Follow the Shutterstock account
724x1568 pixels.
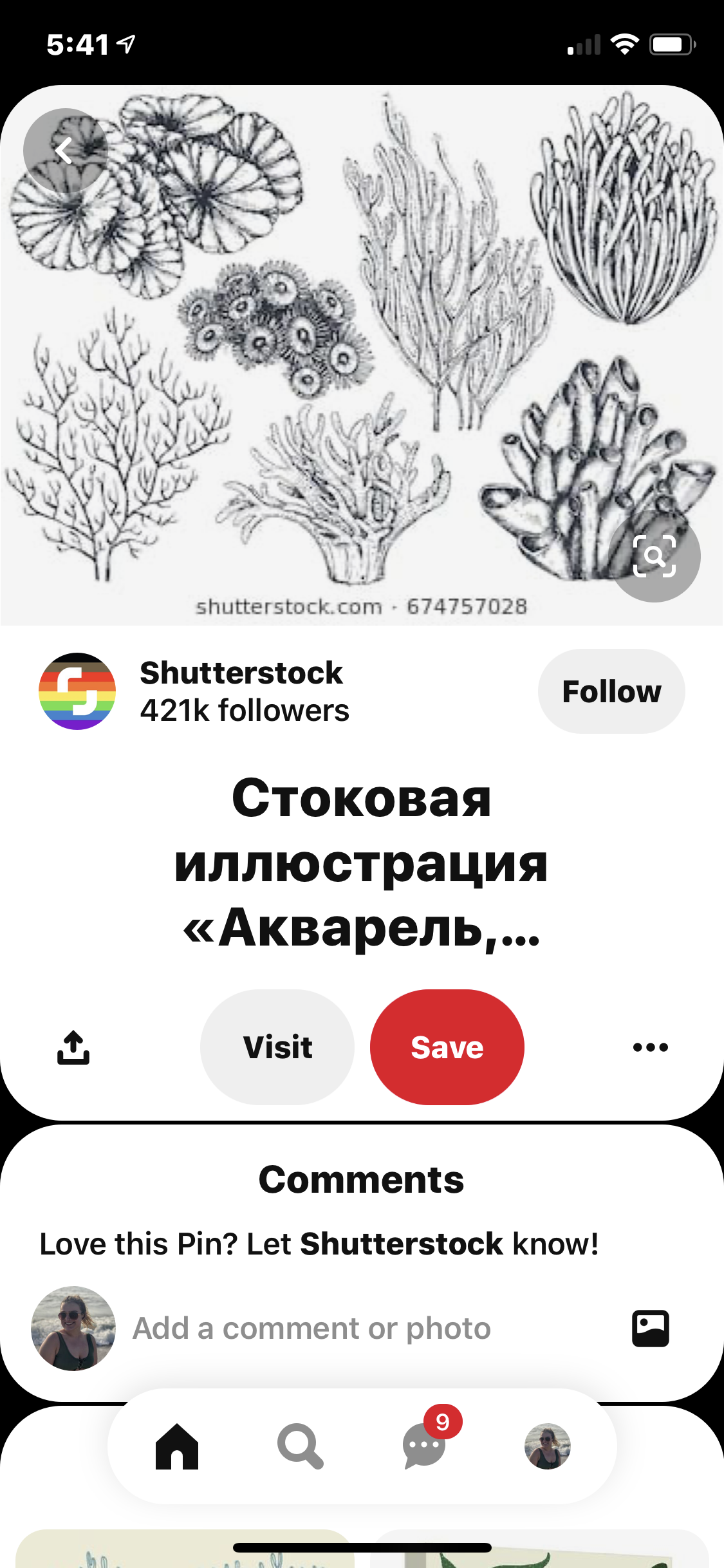(x=611, y=691)
